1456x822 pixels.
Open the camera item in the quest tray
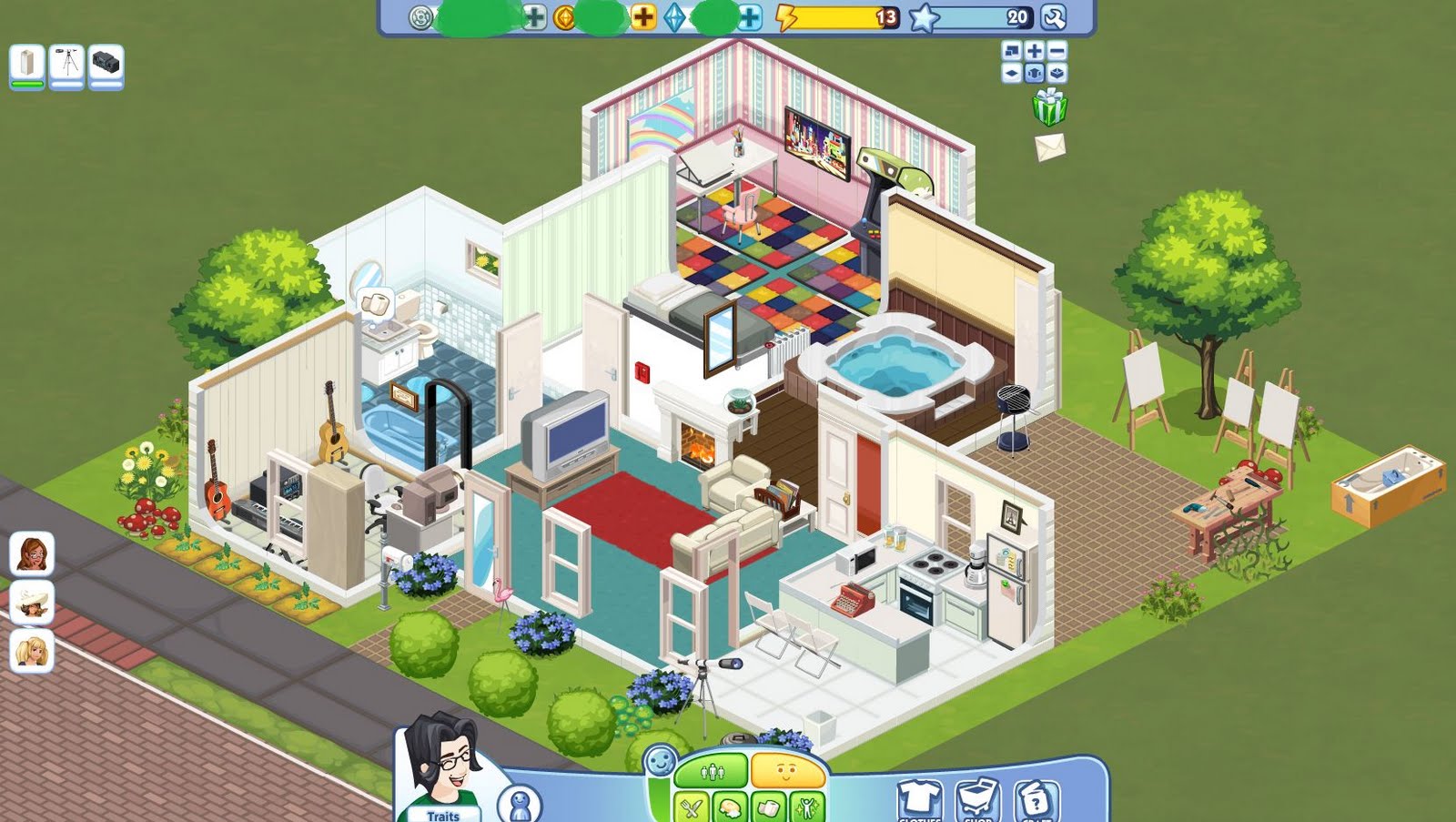106,66
